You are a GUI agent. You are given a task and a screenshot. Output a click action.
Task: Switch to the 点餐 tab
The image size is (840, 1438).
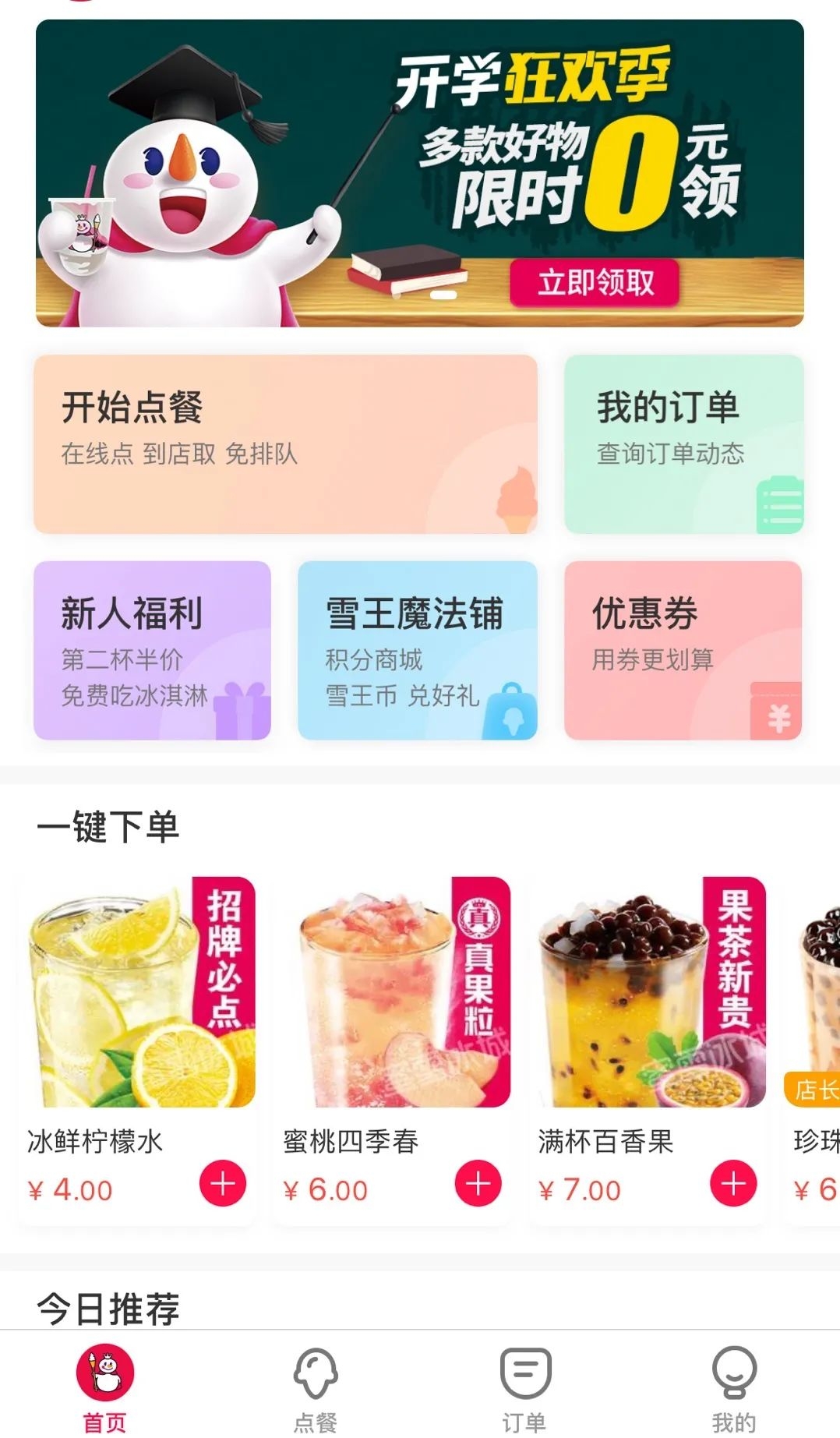(x=315, y=1387)
